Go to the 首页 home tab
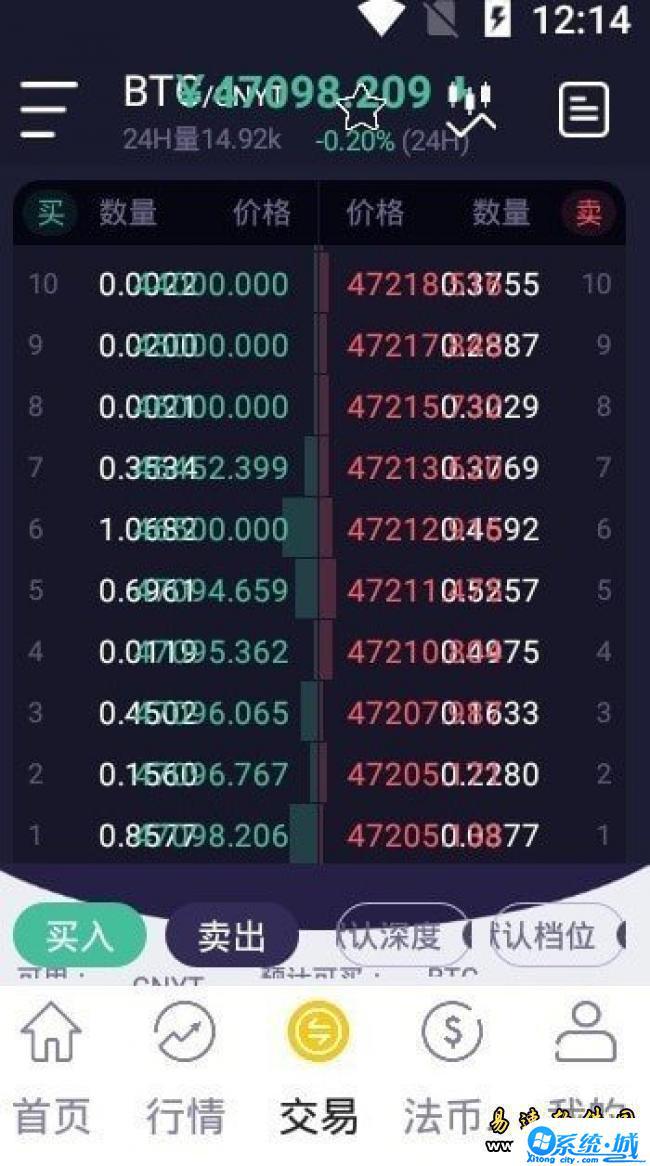The height and width of the screenshot is (1166, 650). (52, 1070)
